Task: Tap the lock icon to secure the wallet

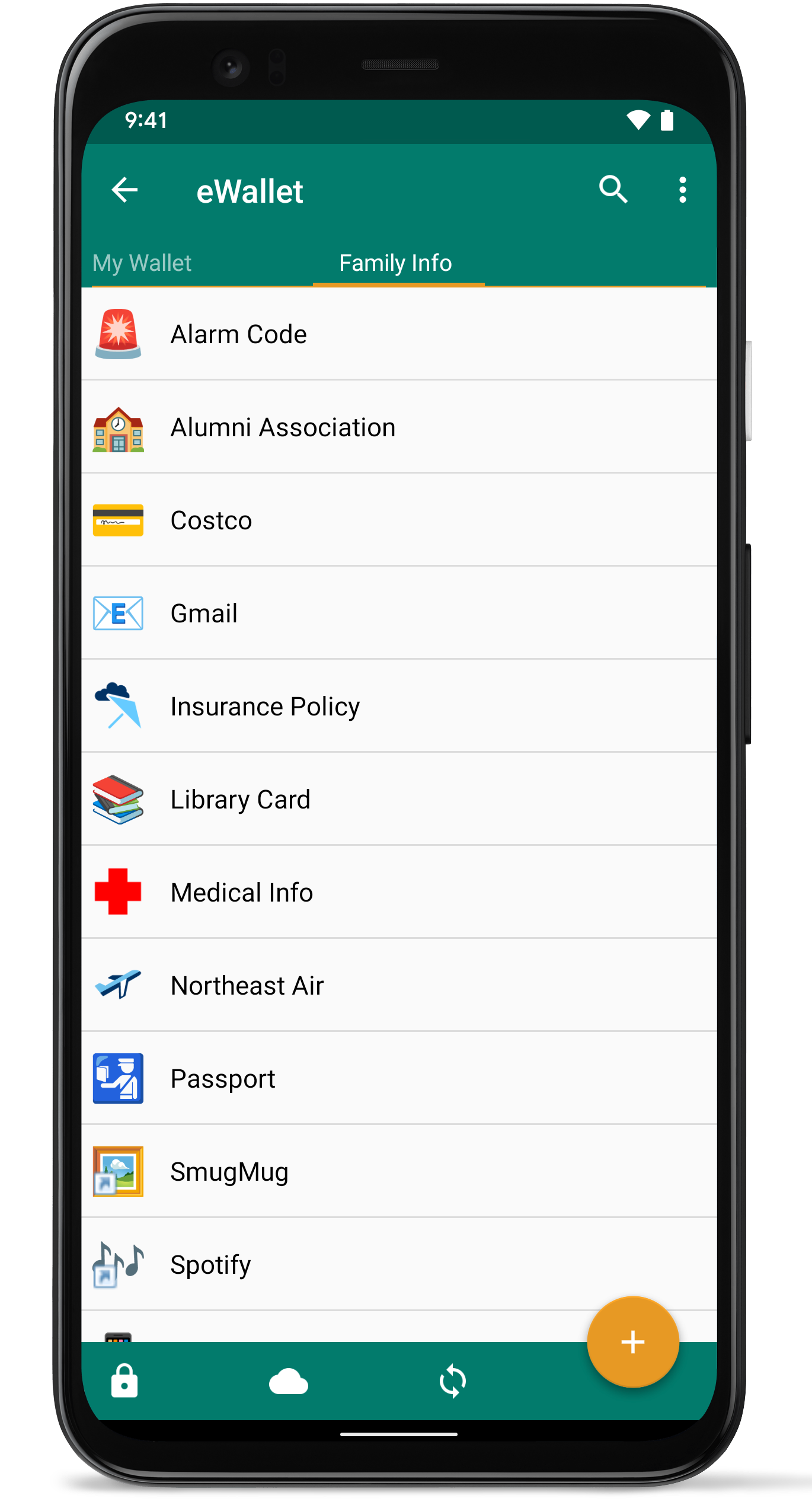Action: click(124, 1381)
